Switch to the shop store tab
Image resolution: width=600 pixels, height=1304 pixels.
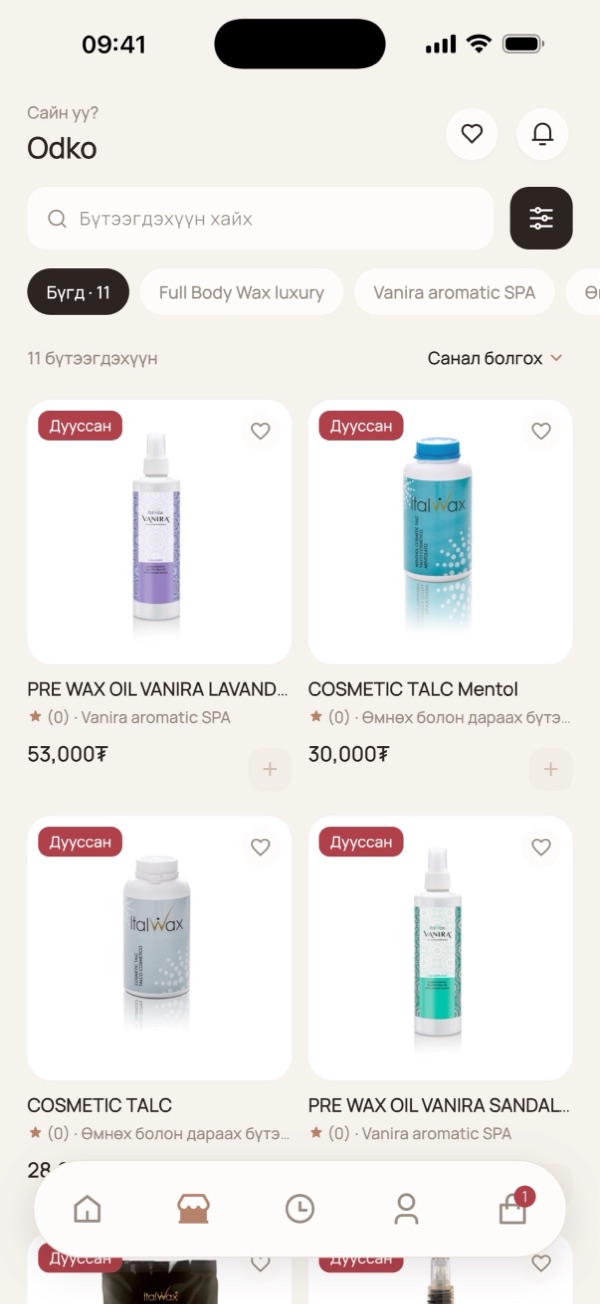[193, 1209]
